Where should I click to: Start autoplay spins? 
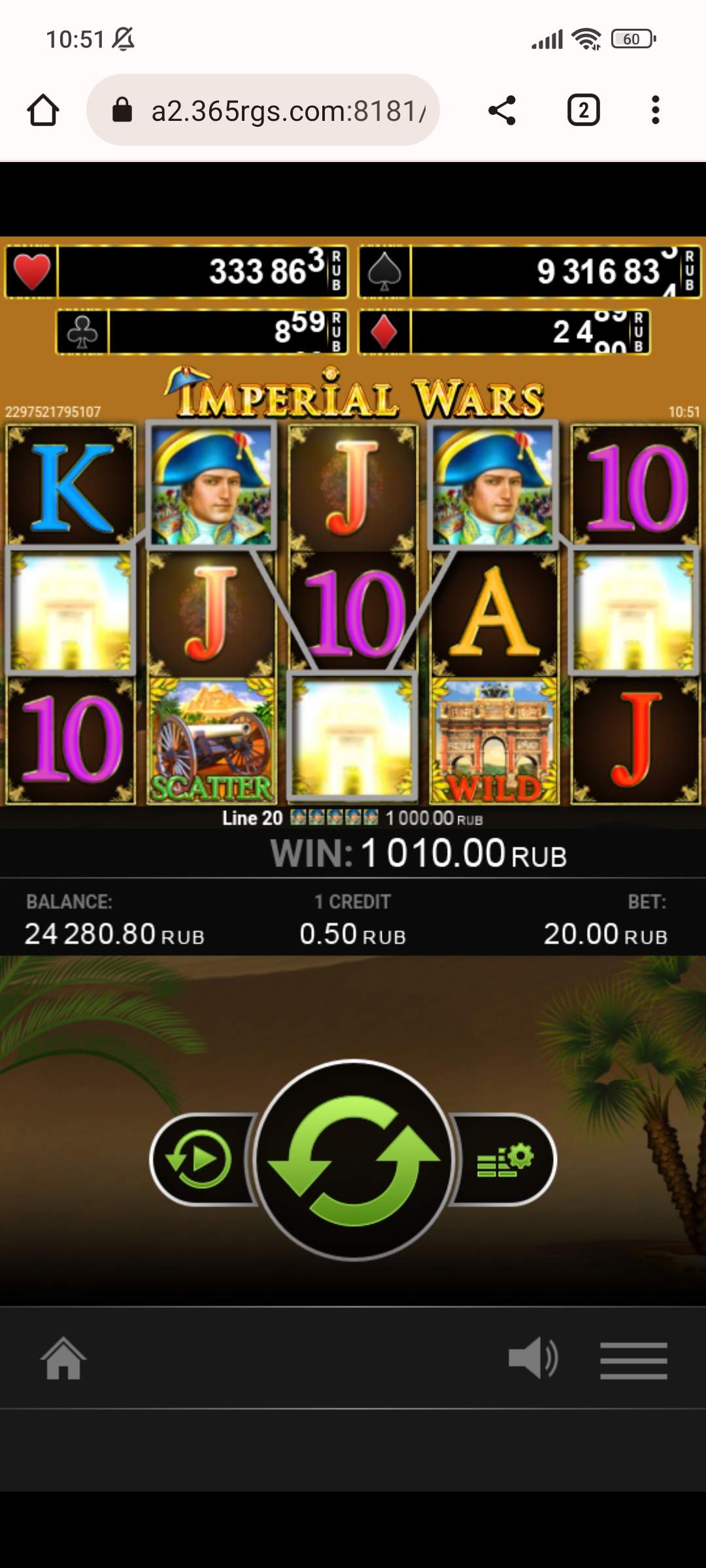coord(199,1160)
